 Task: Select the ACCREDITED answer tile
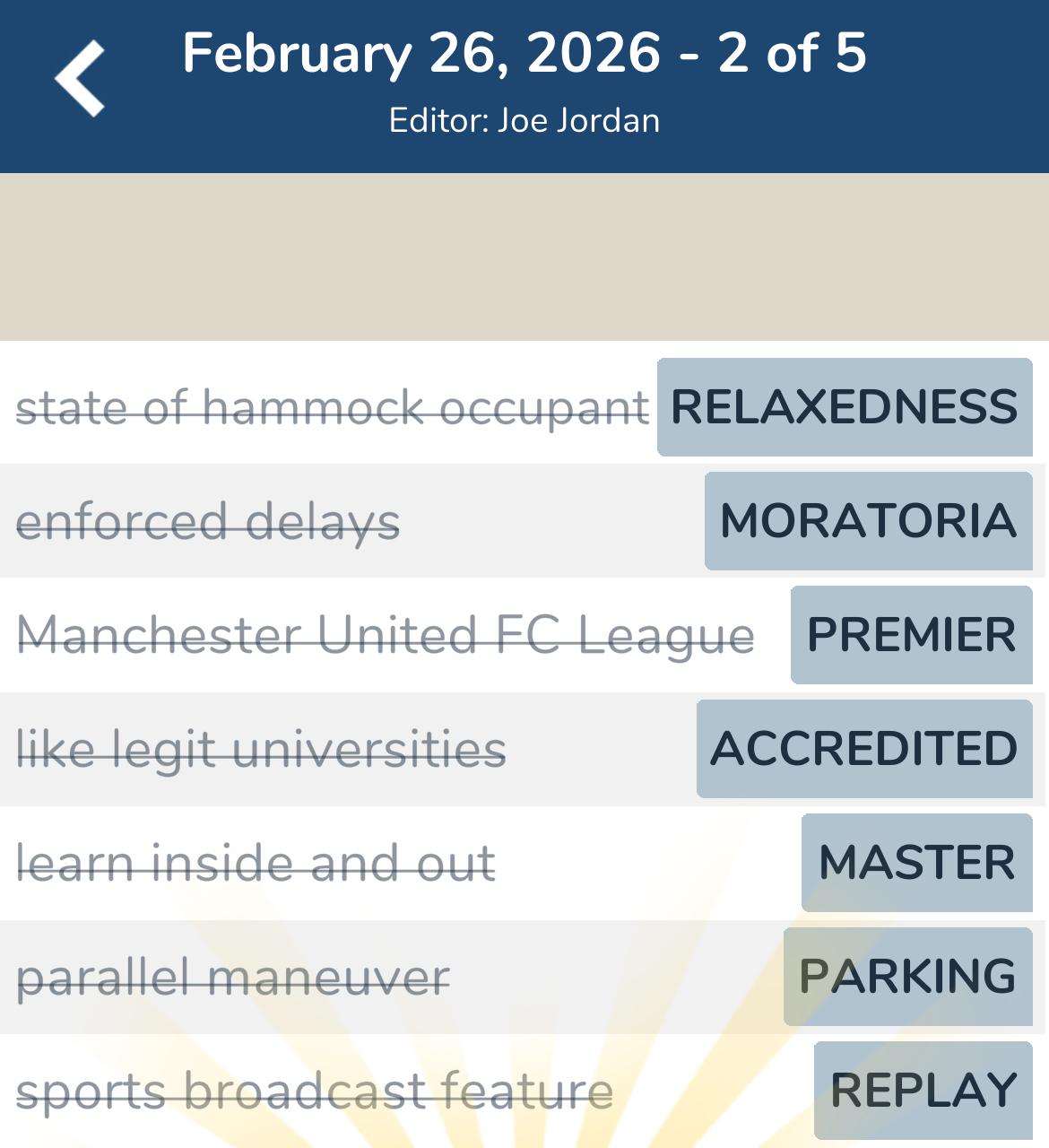tap(863, 748)
